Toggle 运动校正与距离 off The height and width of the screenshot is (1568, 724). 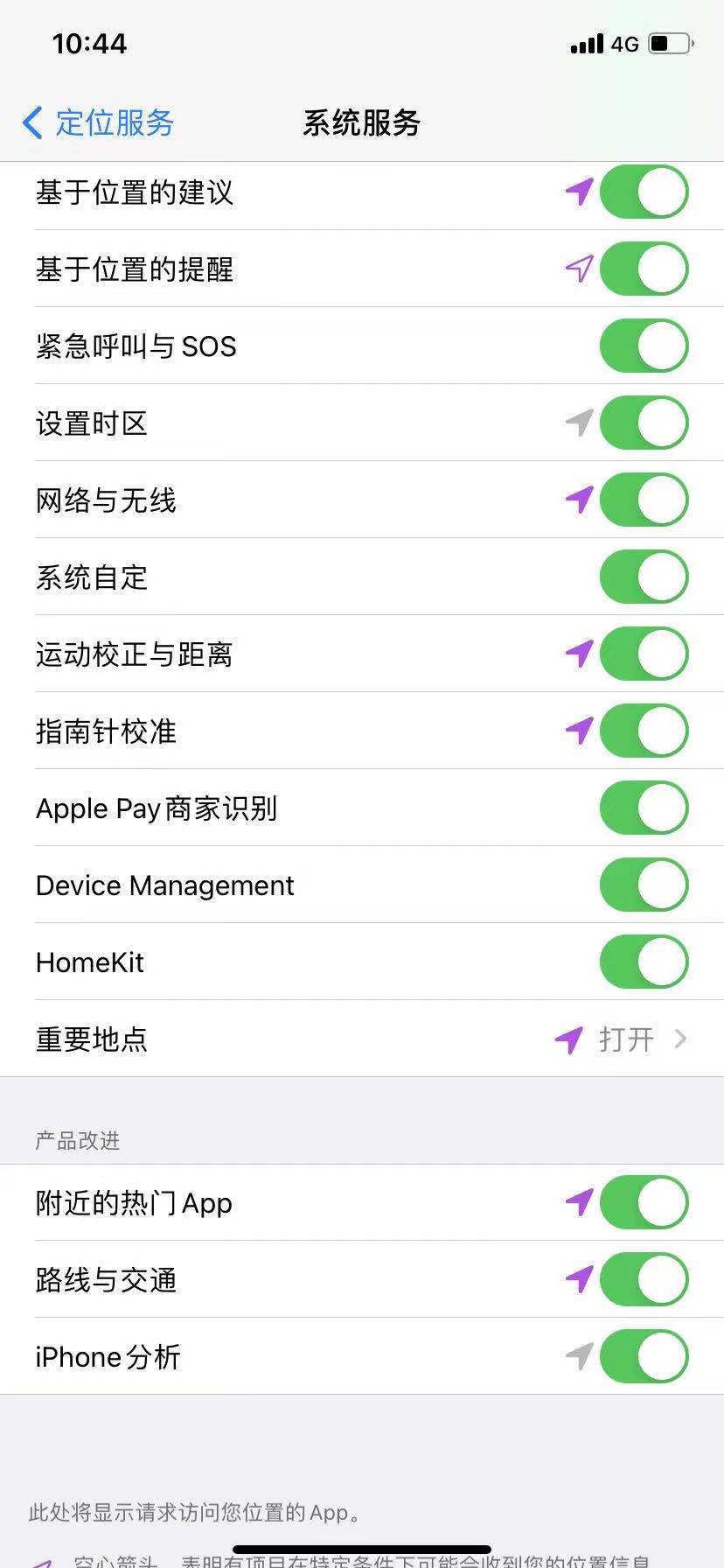click(x=644, y=654)
